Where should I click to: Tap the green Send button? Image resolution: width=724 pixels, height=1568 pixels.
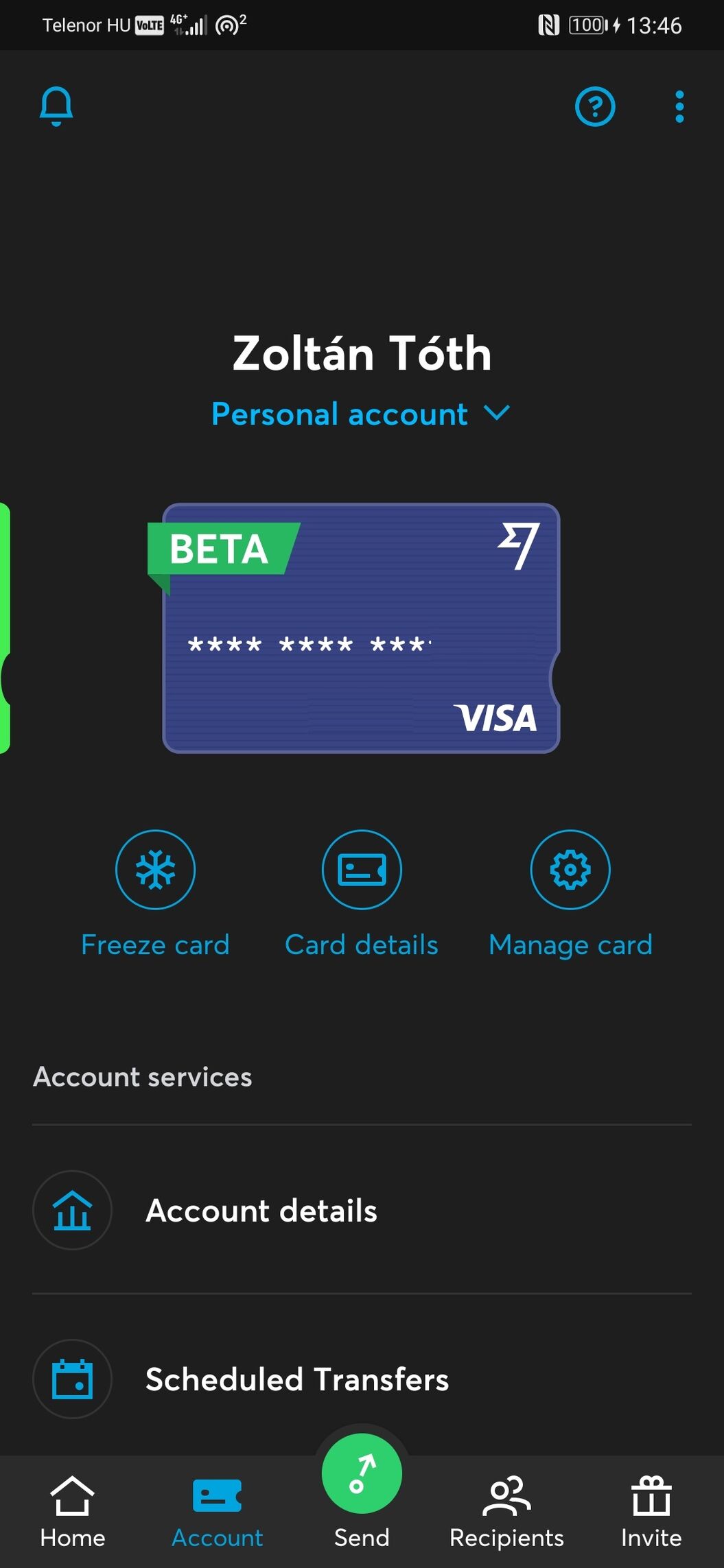[362, 1475]
